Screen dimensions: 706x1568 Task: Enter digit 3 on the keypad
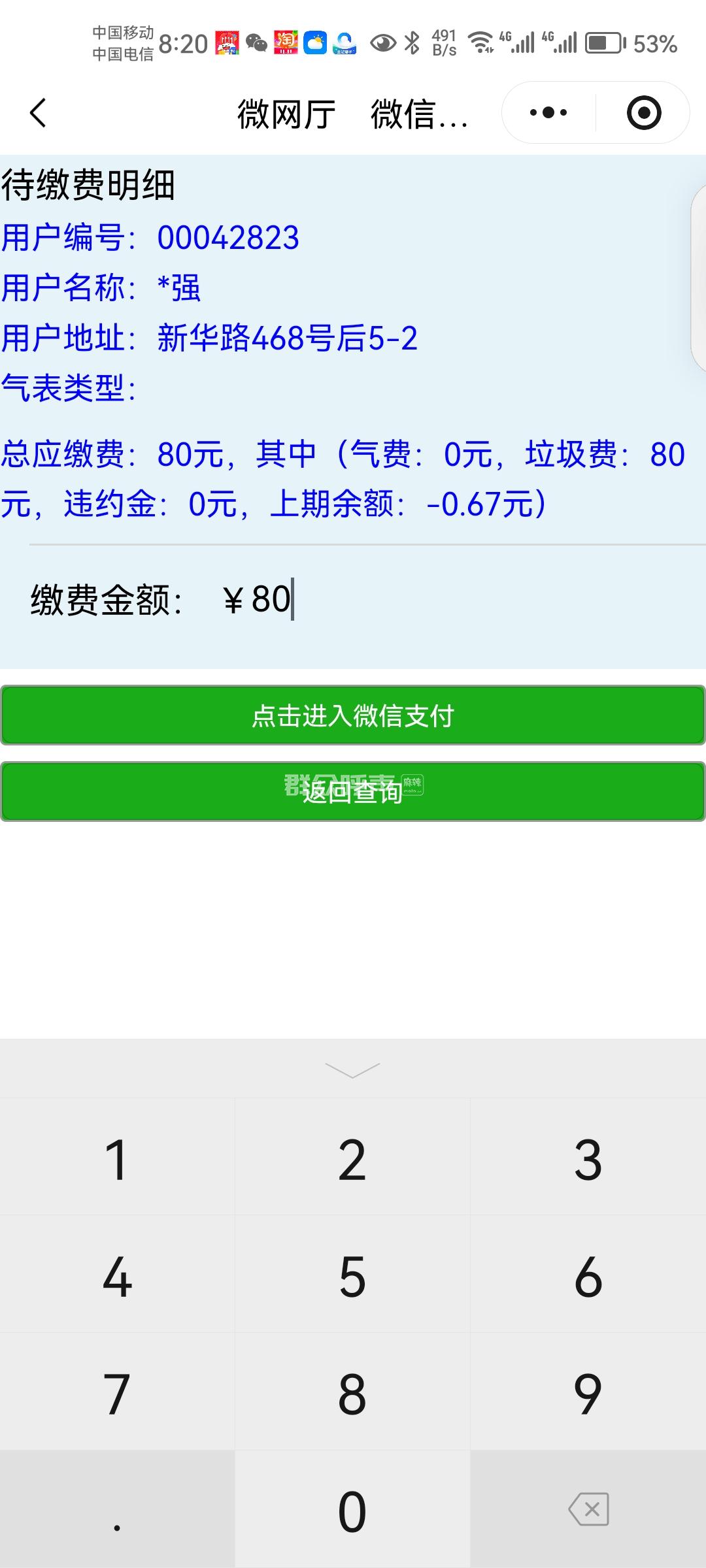point(588,1160)
